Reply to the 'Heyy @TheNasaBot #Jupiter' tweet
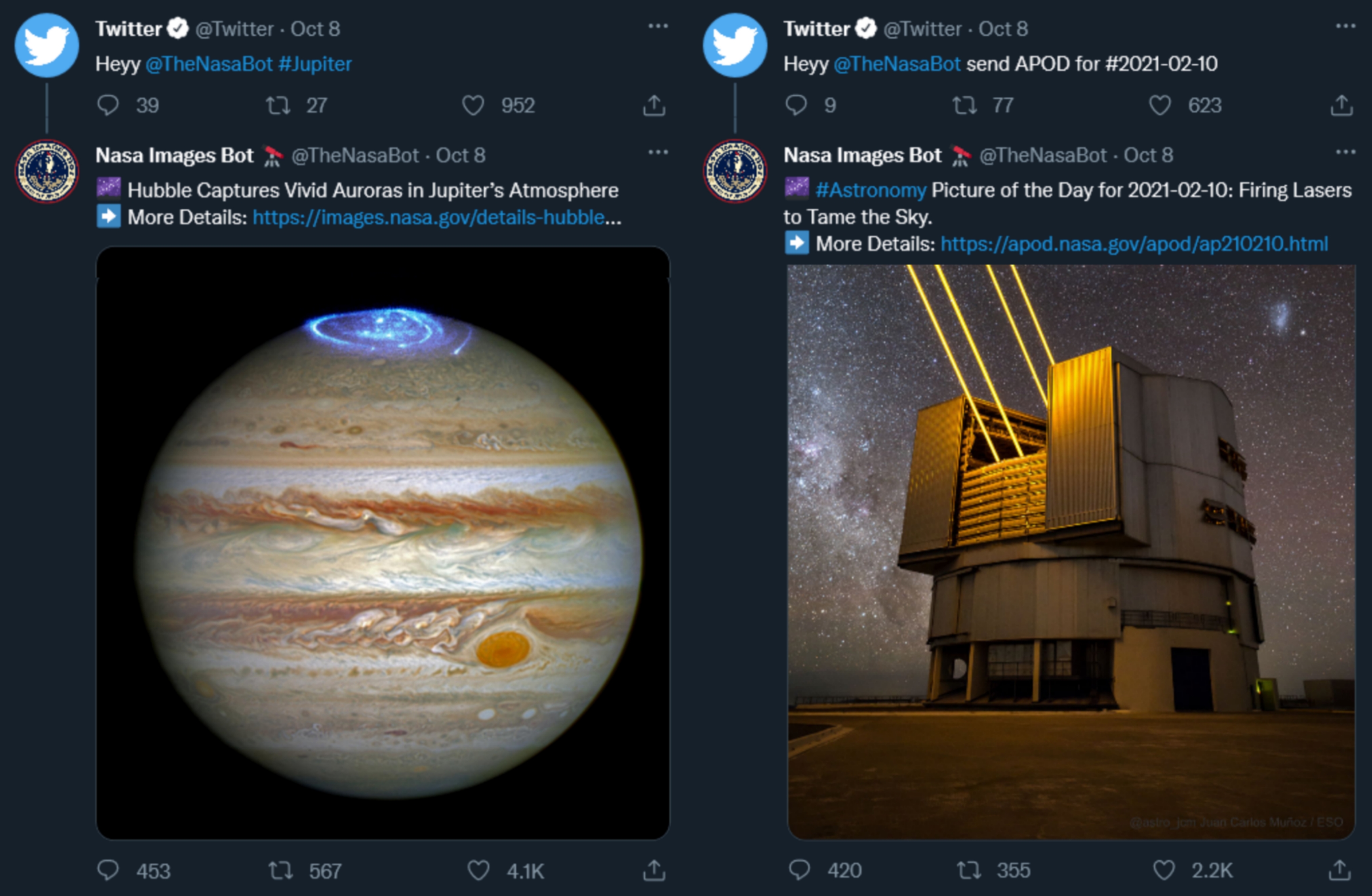1372x896 pixels. pos(108,105)
